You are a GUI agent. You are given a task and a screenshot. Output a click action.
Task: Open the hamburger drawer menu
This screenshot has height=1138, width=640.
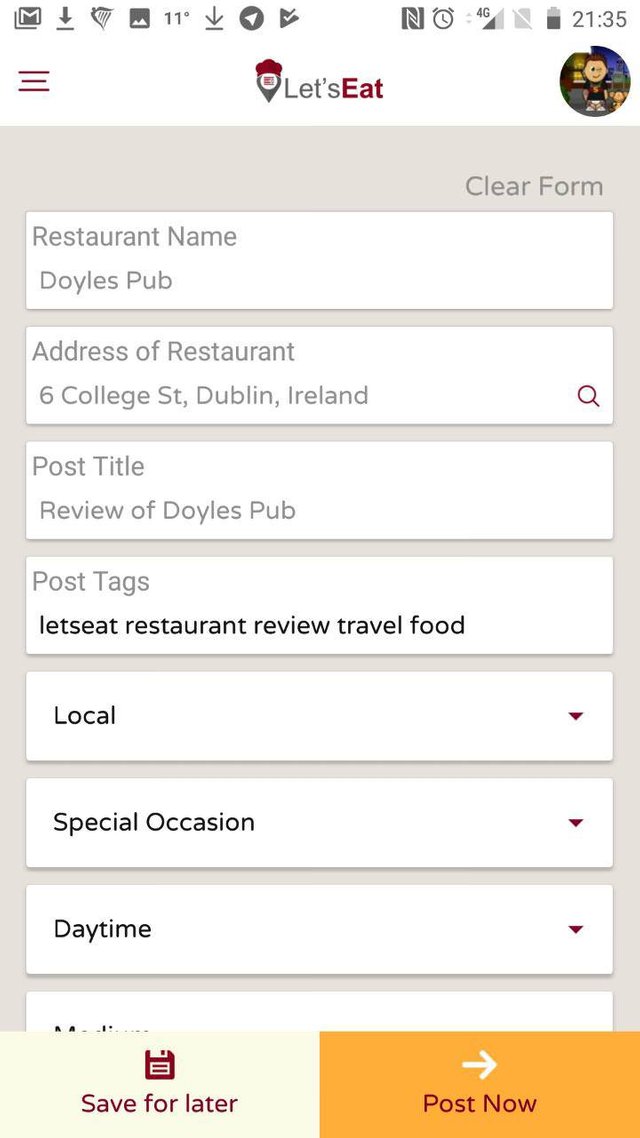[x=34, y=81]
